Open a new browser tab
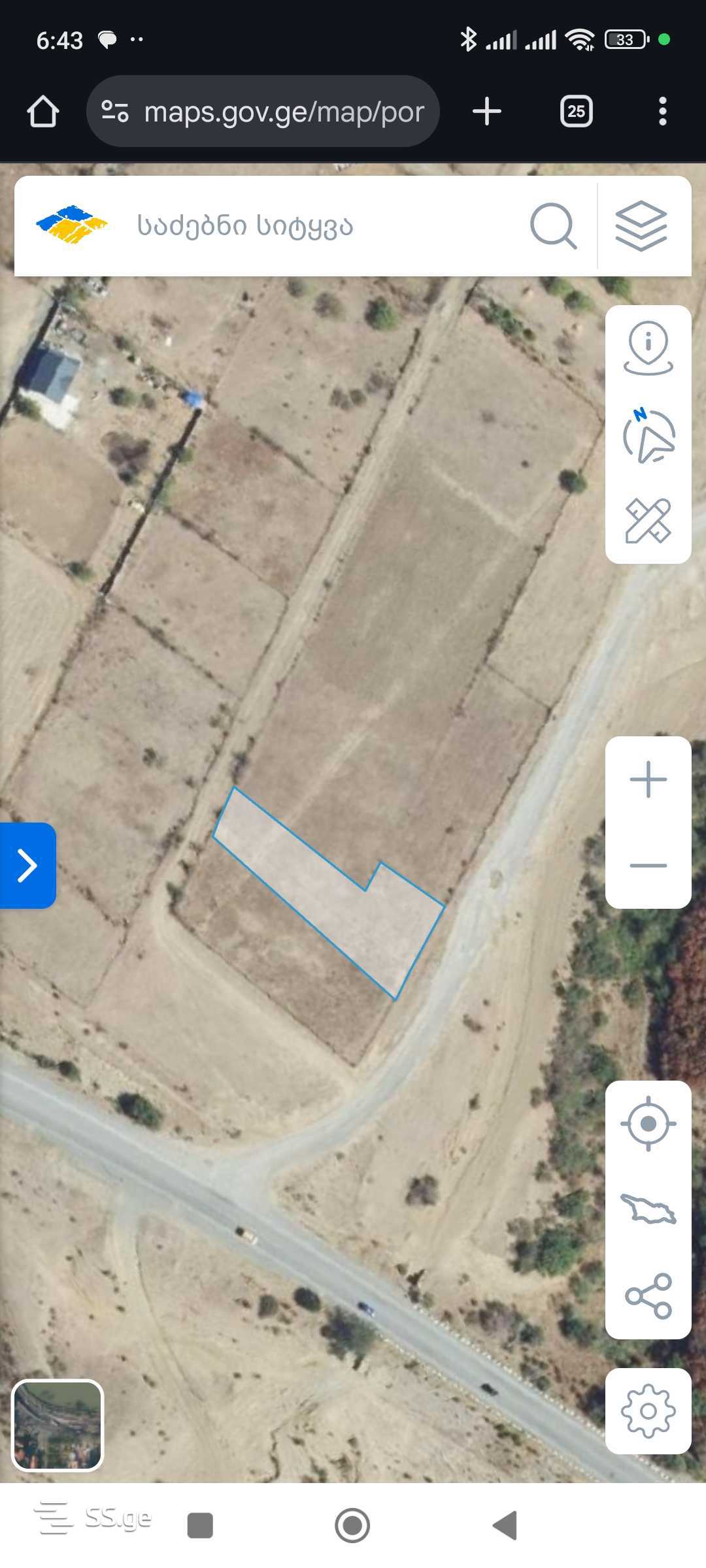The image size is (706, 1568). (487, 111)
